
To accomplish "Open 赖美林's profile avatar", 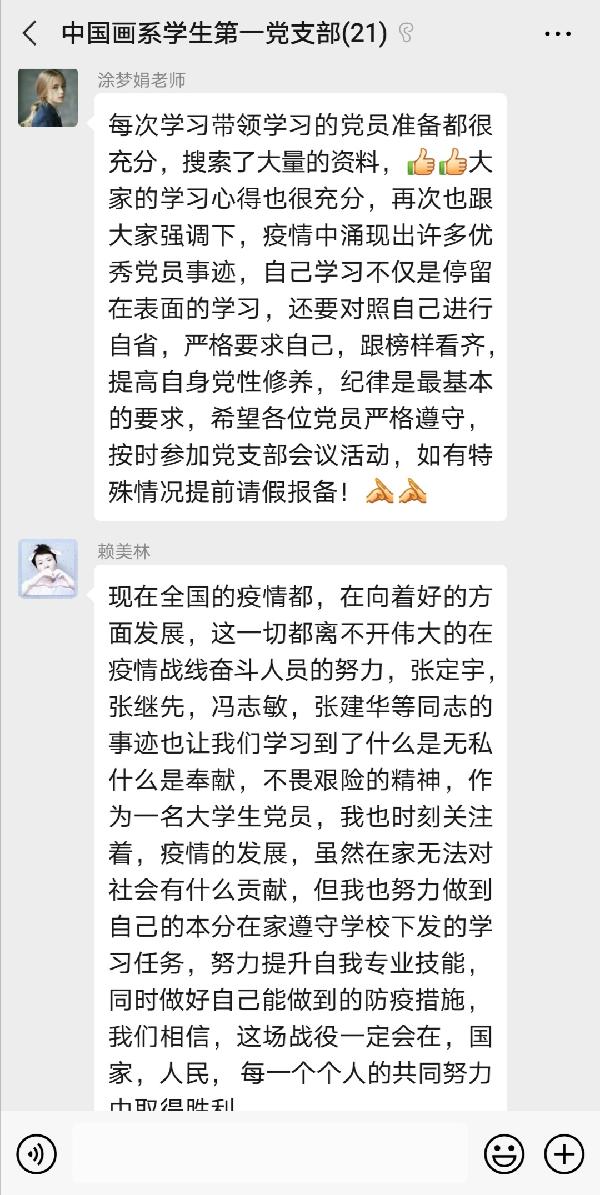I will [x=47, y=569].
